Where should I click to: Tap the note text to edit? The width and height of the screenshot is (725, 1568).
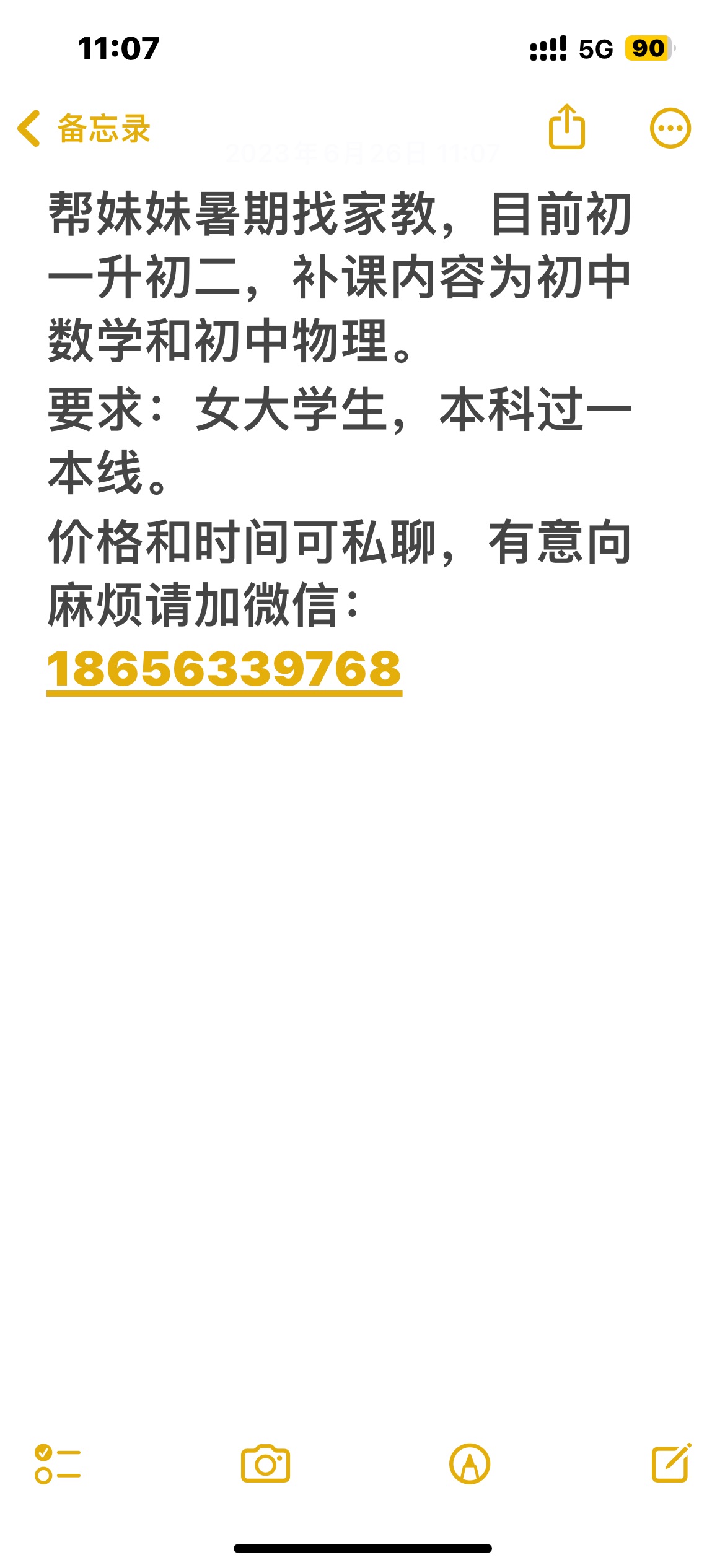point(340,409)
